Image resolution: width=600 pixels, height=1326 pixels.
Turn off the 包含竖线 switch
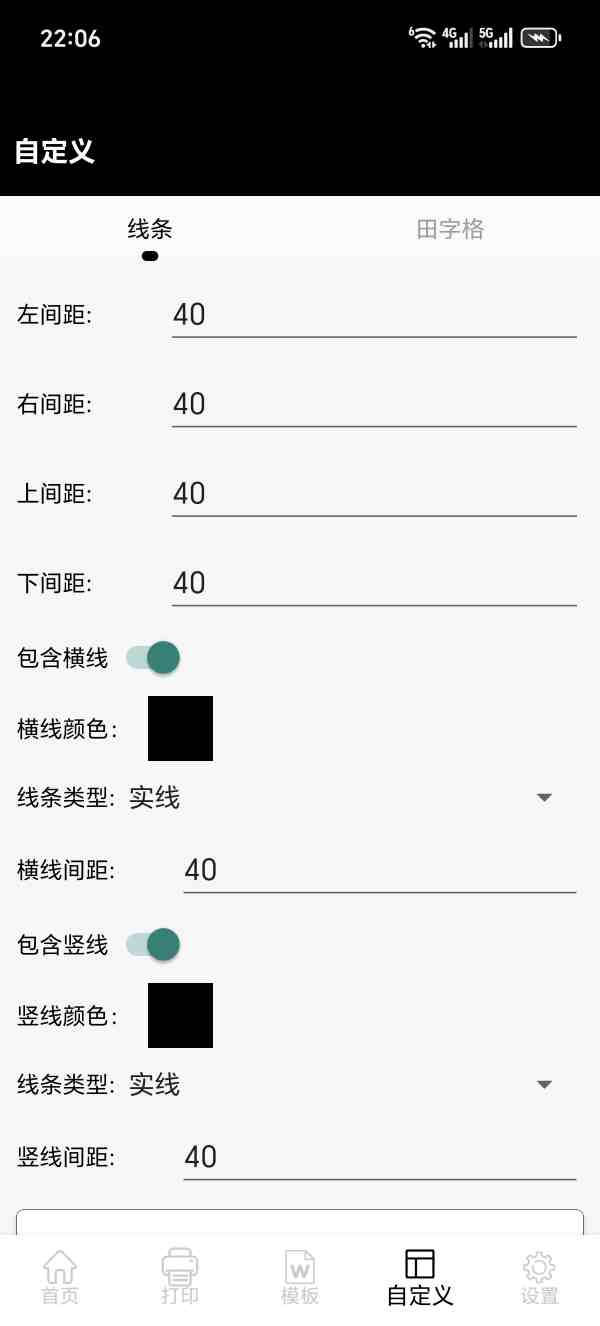coord(154,944)
